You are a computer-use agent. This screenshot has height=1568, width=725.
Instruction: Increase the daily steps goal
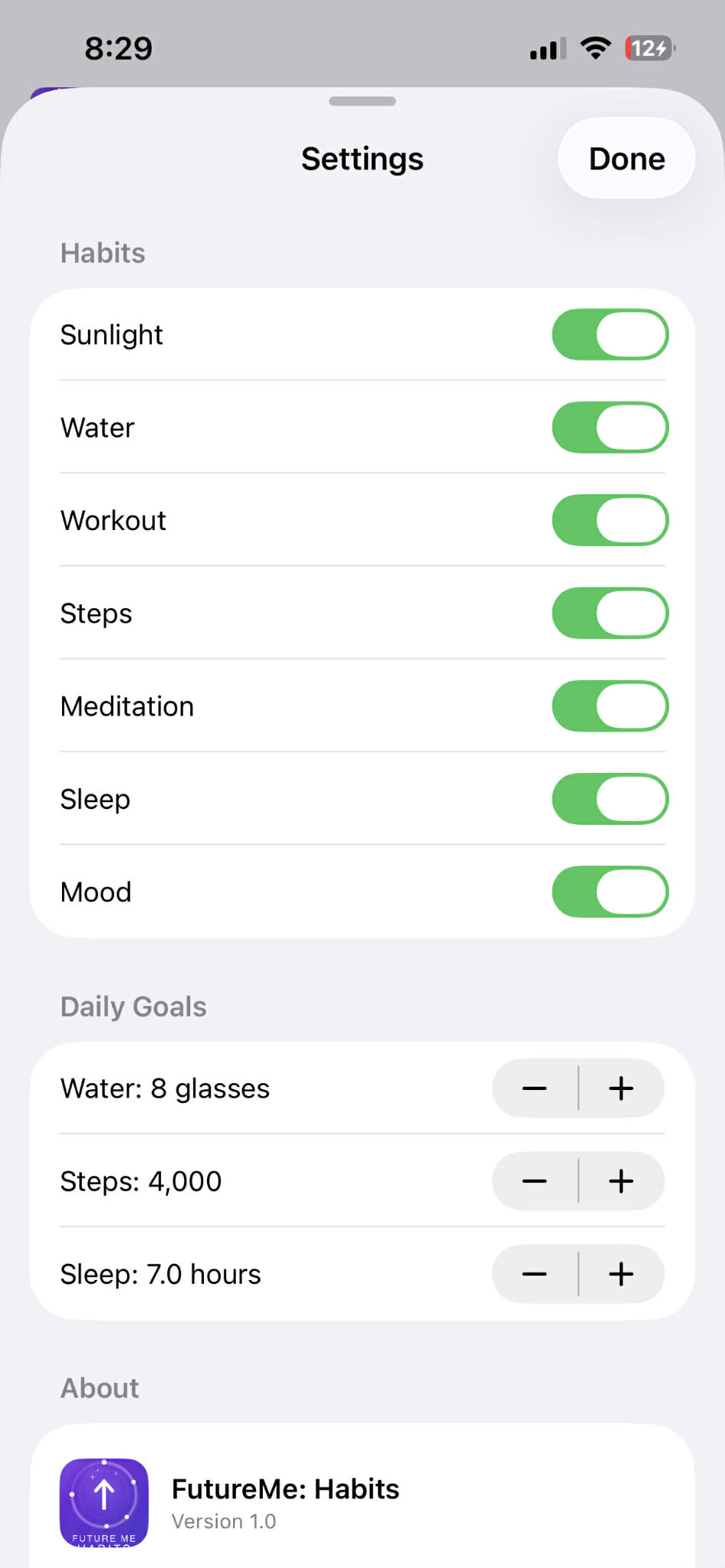(x=622, y=1180)
